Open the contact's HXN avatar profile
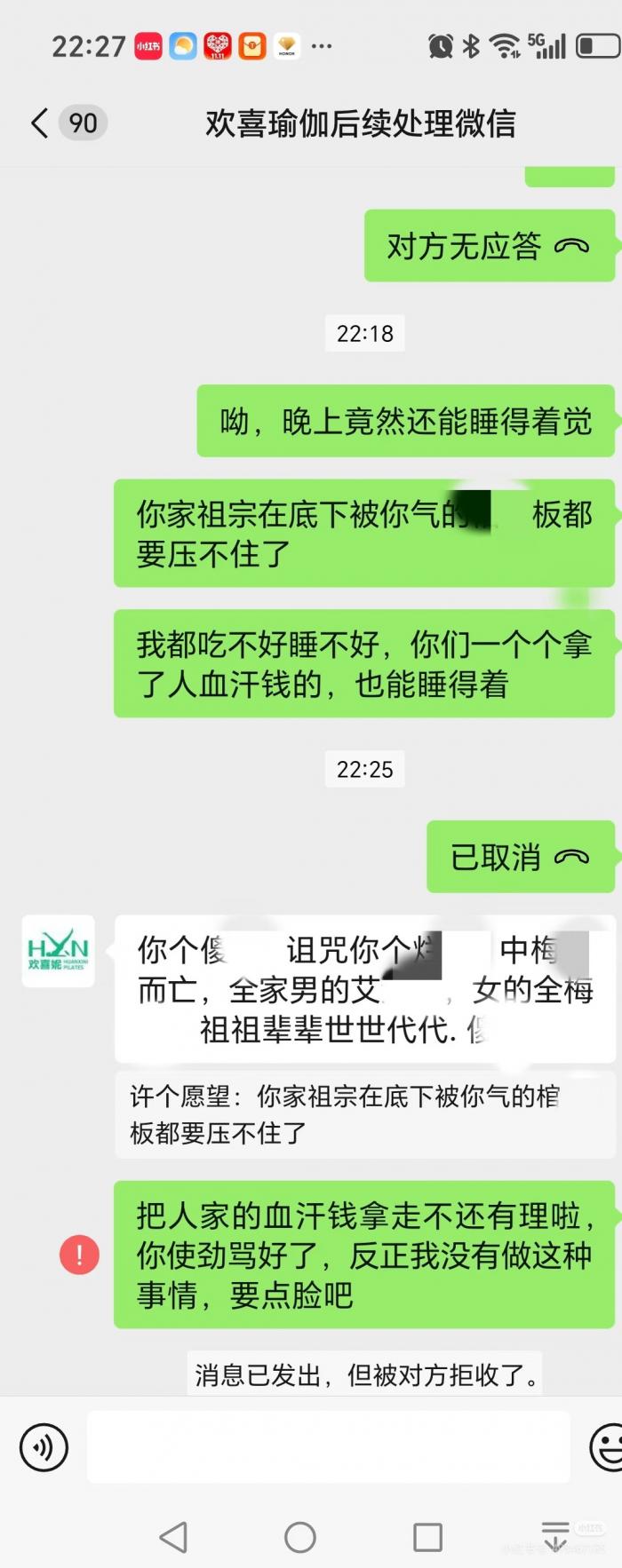Screen dimensions: 622x1568 pyautogui.click(x=58, y=951)
